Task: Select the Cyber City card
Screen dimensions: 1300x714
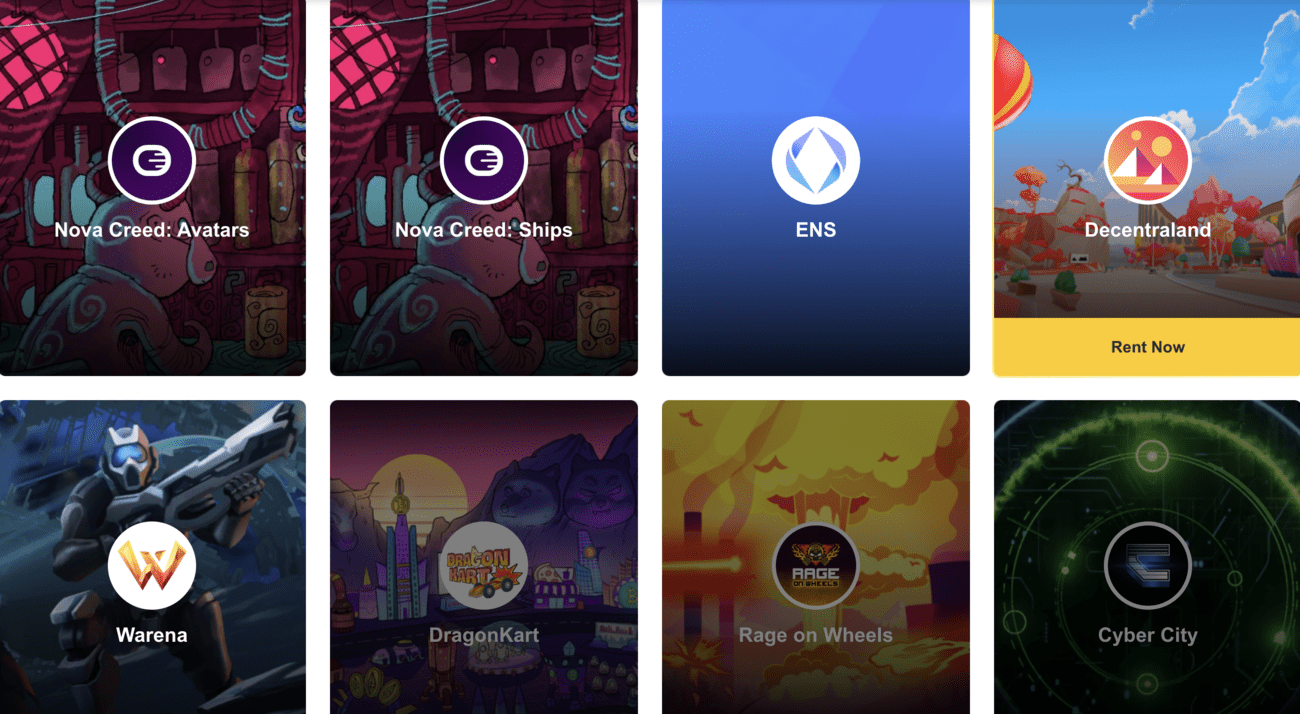Action: (1147, 580)
